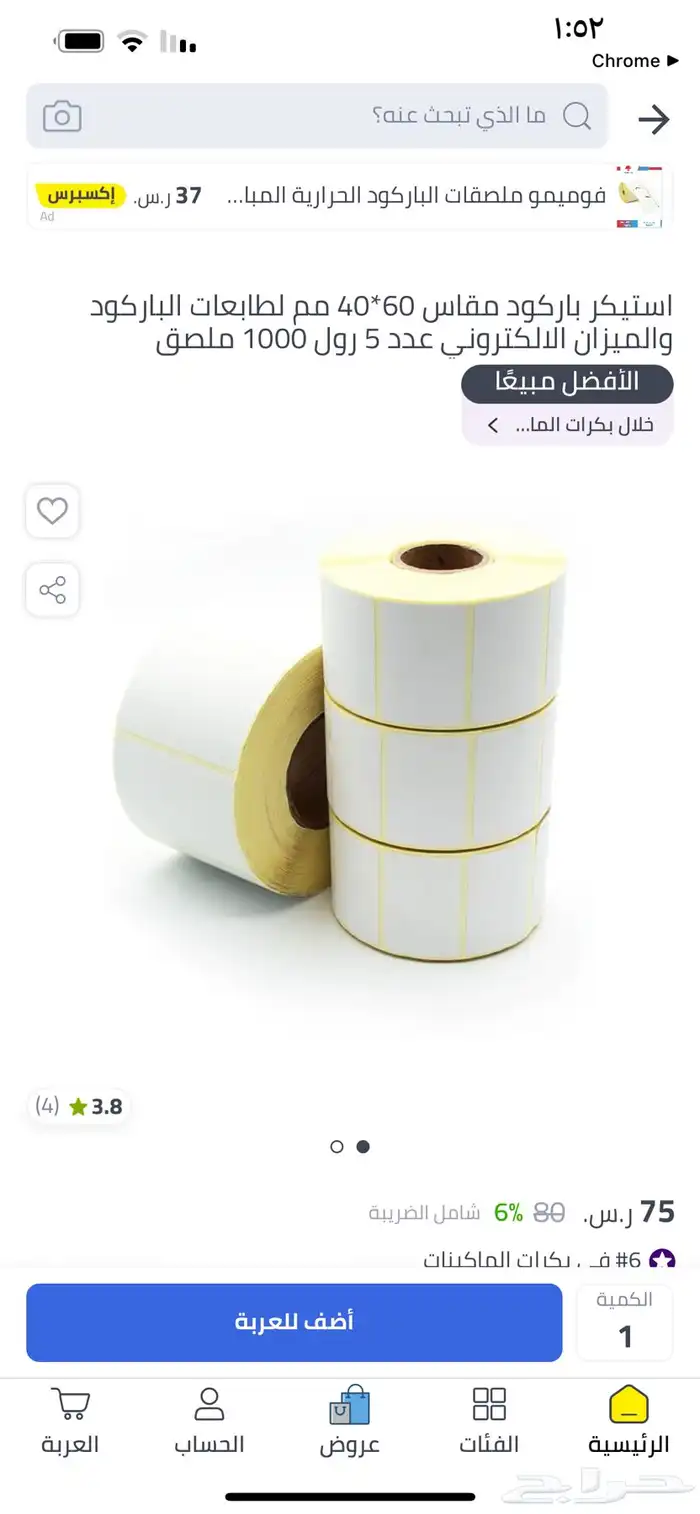Open the العربة cart tab
This screenshot has height=1514, width=700.
click(x=70, y=1421)
